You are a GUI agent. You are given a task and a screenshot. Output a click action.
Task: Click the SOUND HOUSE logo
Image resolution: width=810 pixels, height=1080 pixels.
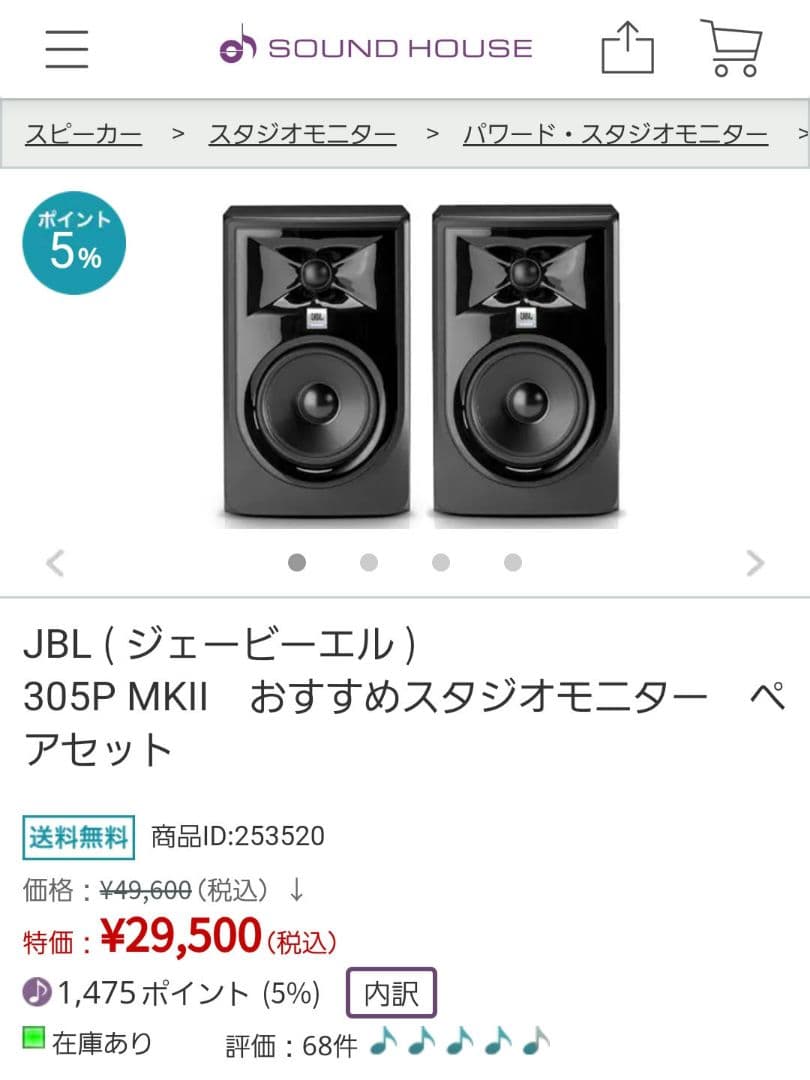tap(375, 46)
